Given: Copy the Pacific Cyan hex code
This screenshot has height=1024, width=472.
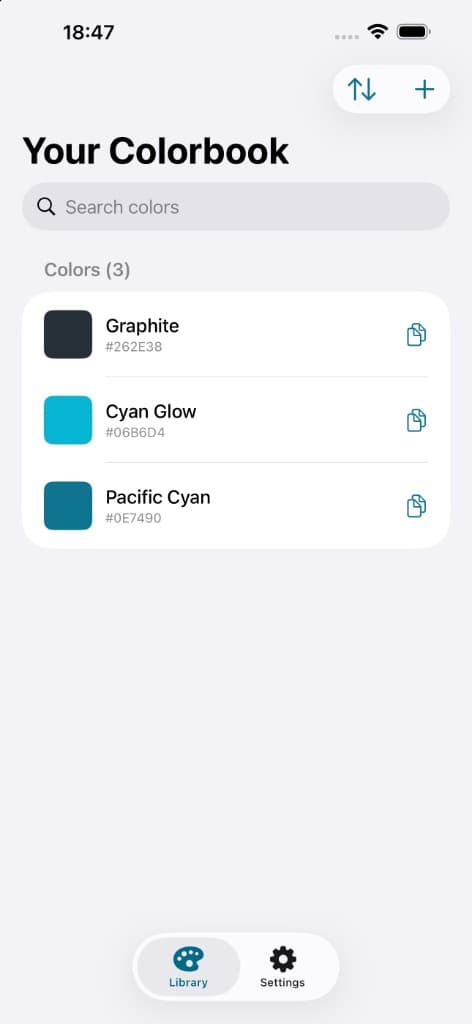Looking at the screenshot, I should point(417,505).
